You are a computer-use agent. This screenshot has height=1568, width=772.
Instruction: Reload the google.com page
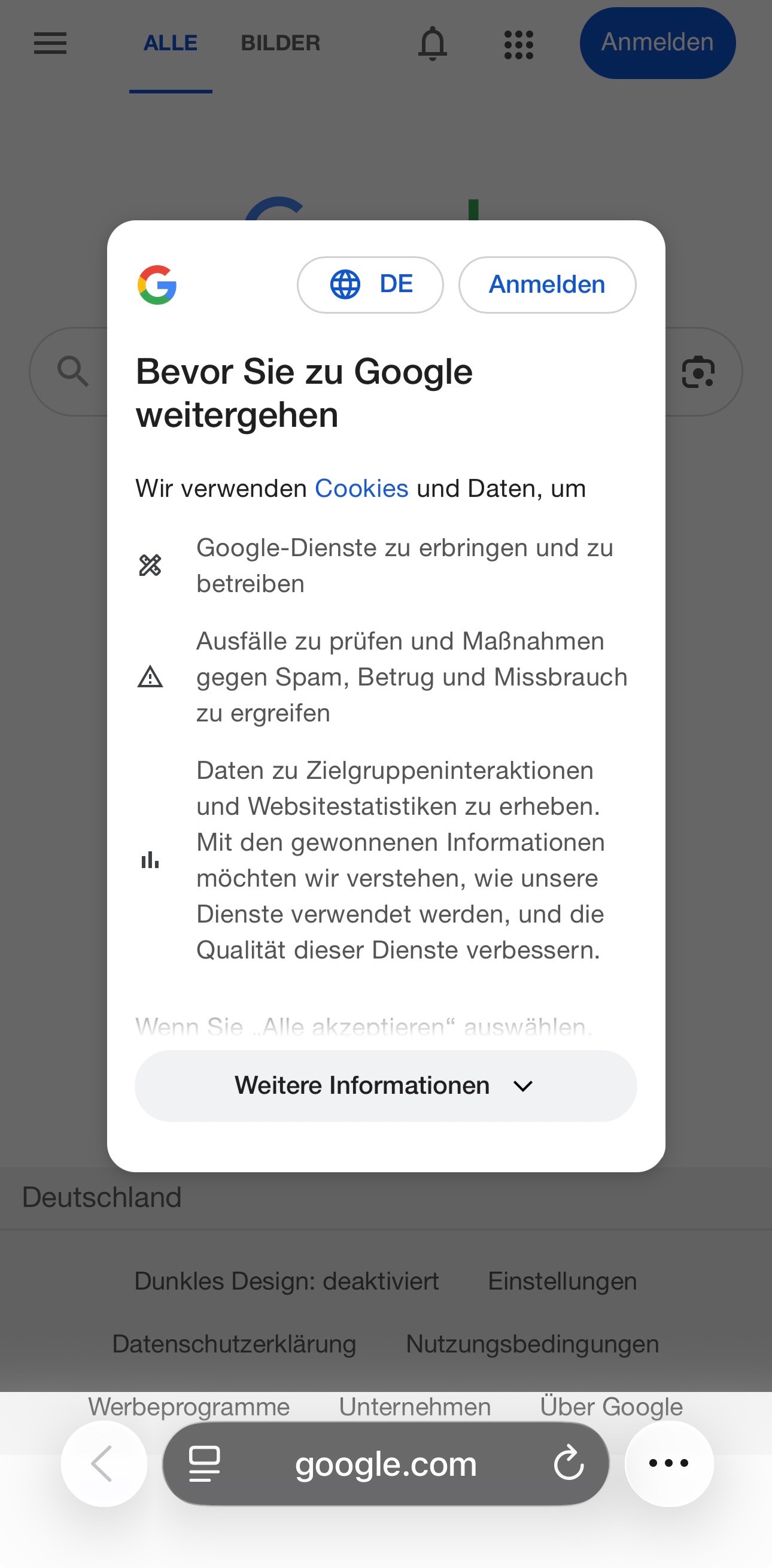[568, 1464]
